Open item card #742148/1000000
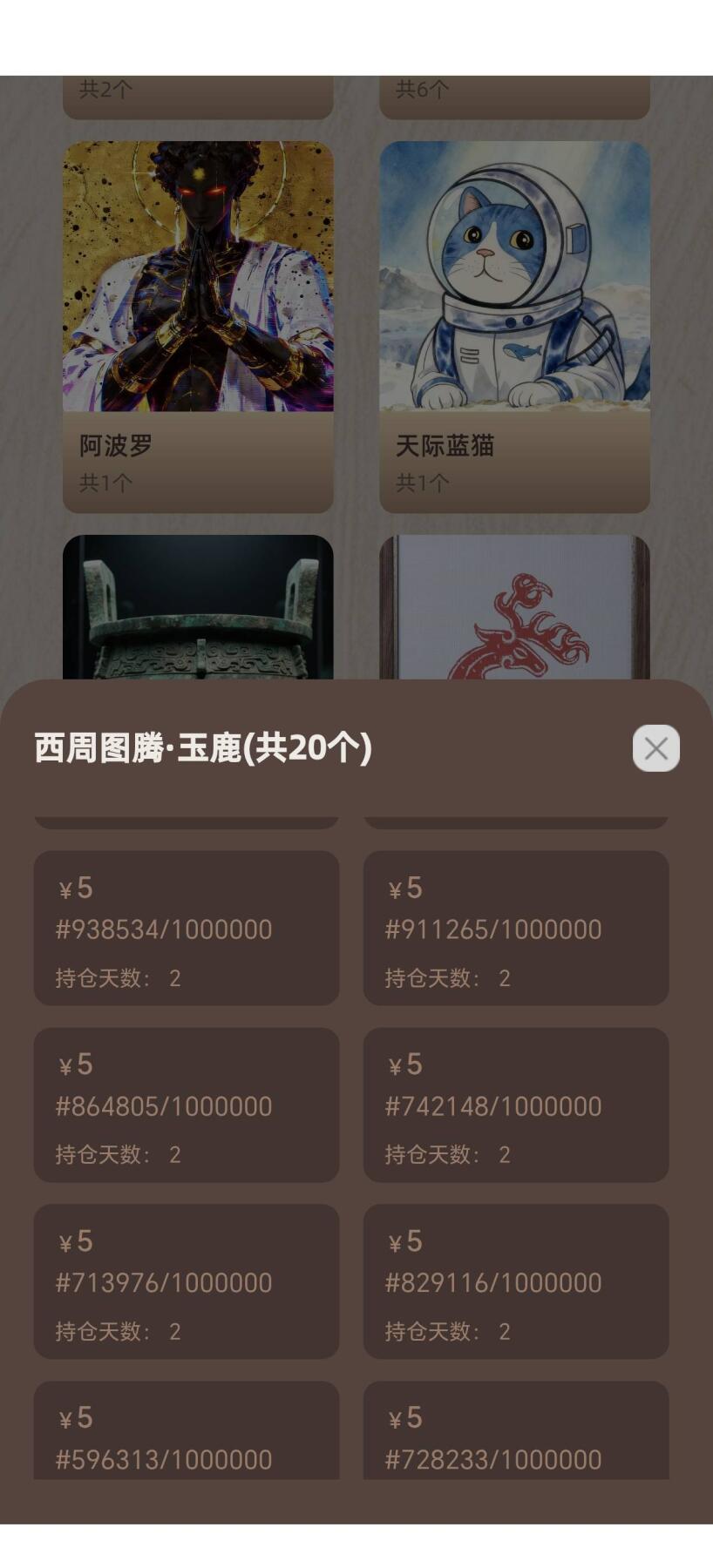 (515, 1105)
